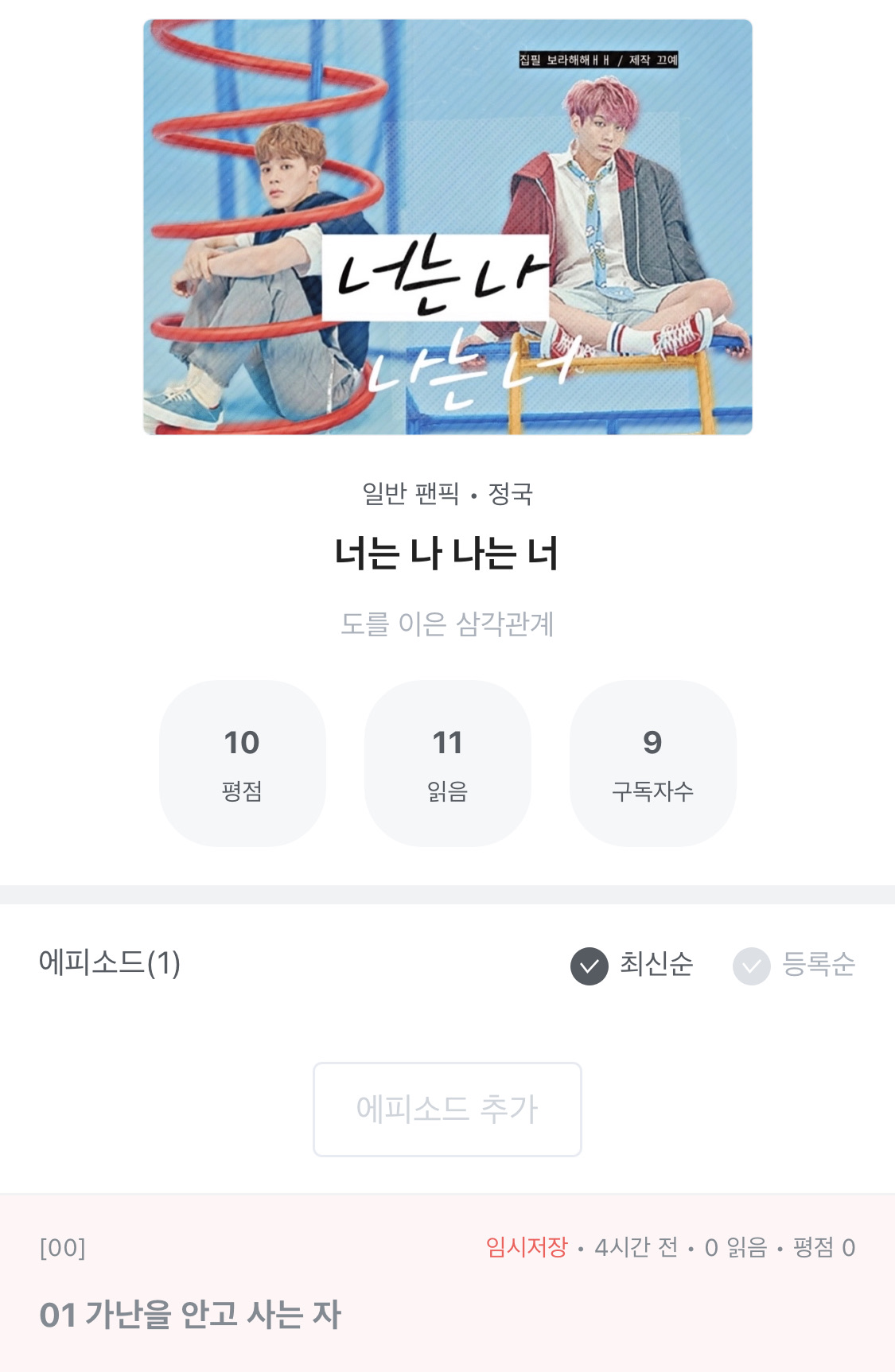895x1372 pixels.
Task: Tap the 평점 rating tile
Action: pyautogui.click(x=242, y=763)
